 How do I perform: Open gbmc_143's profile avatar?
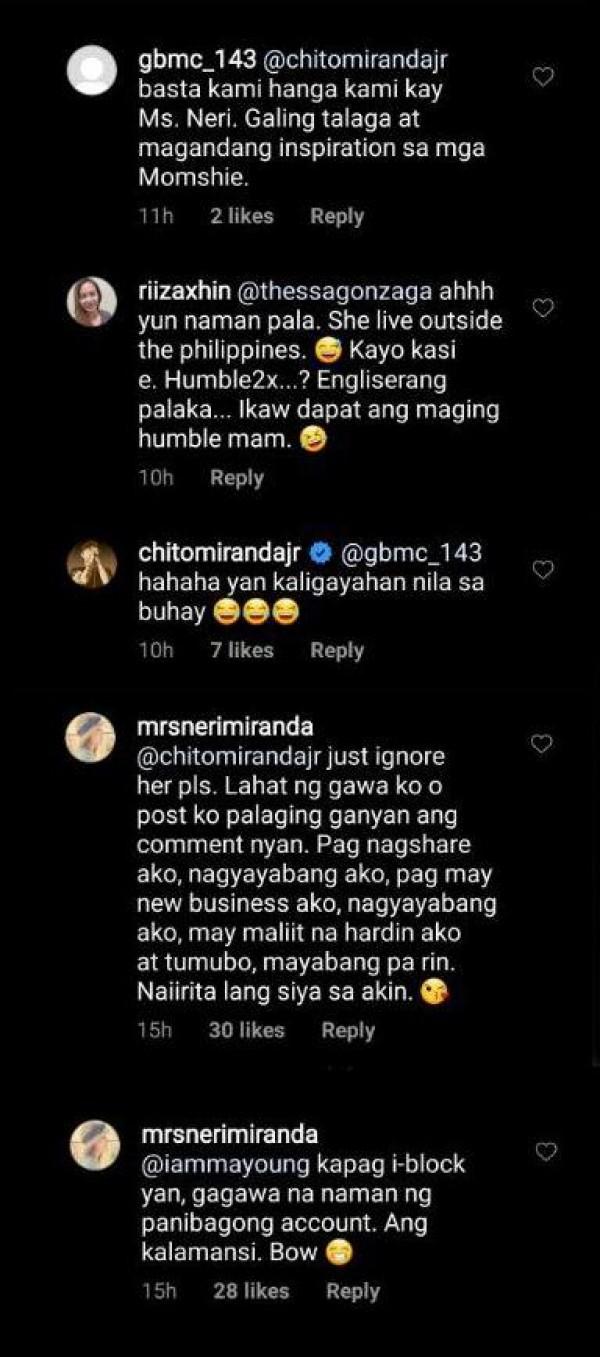pyautogui.click(x=92, y=70)
